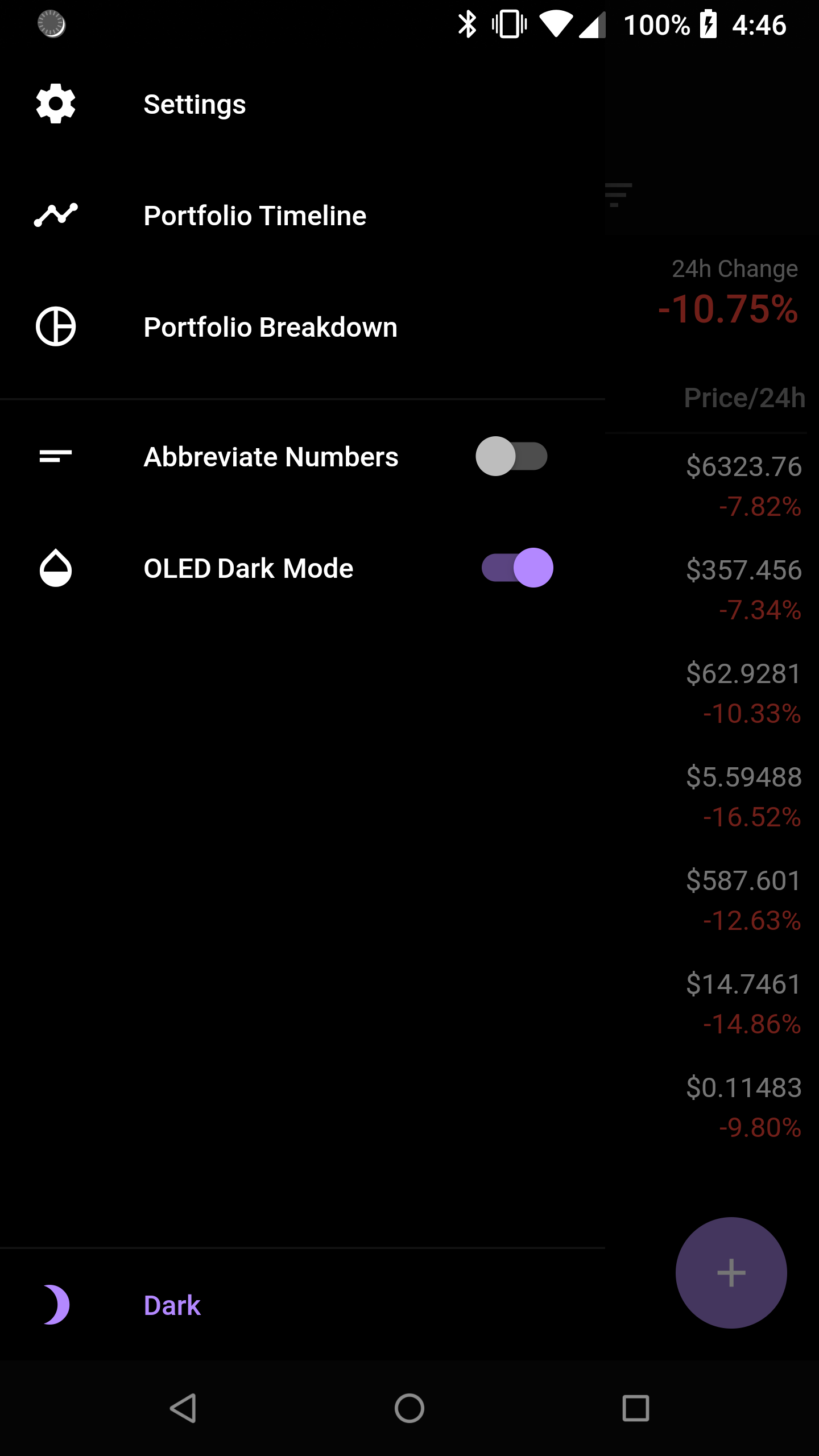Tap the plus floating action button
819x1456 pixels.
(x=731, y=1273)
